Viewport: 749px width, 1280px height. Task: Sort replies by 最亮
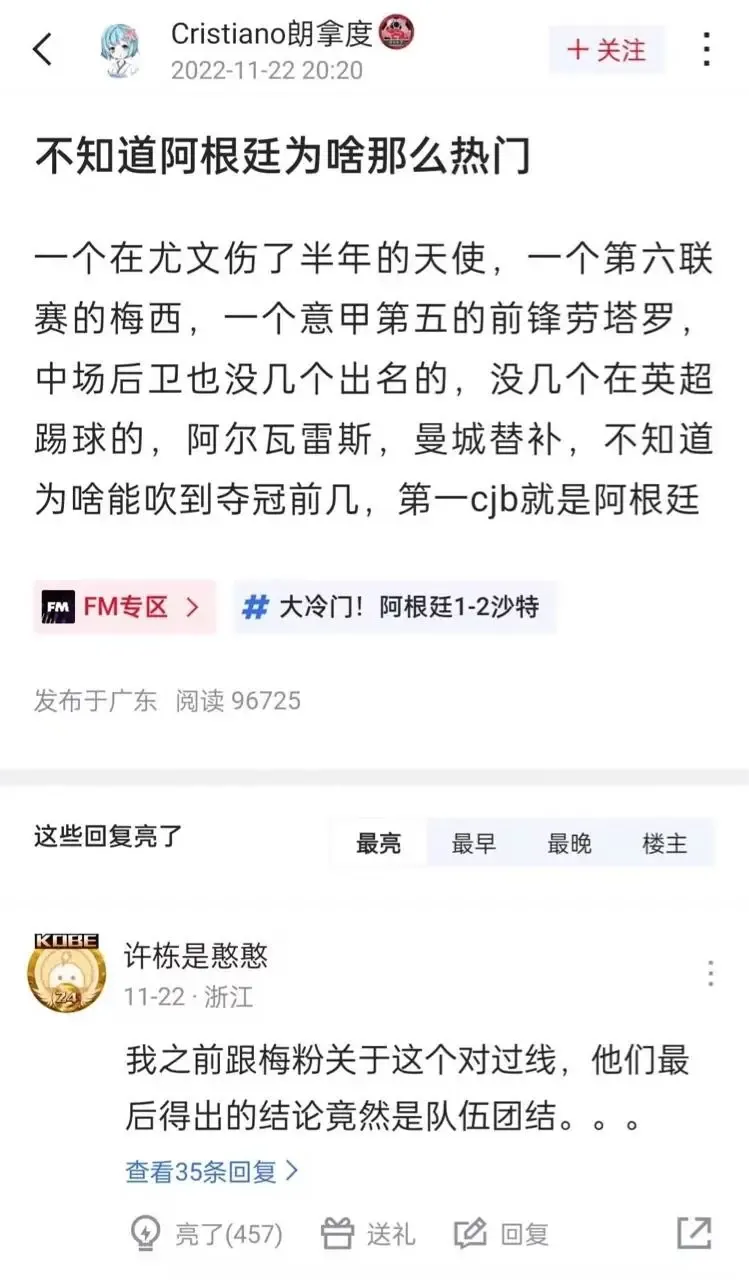pos(379,843)
